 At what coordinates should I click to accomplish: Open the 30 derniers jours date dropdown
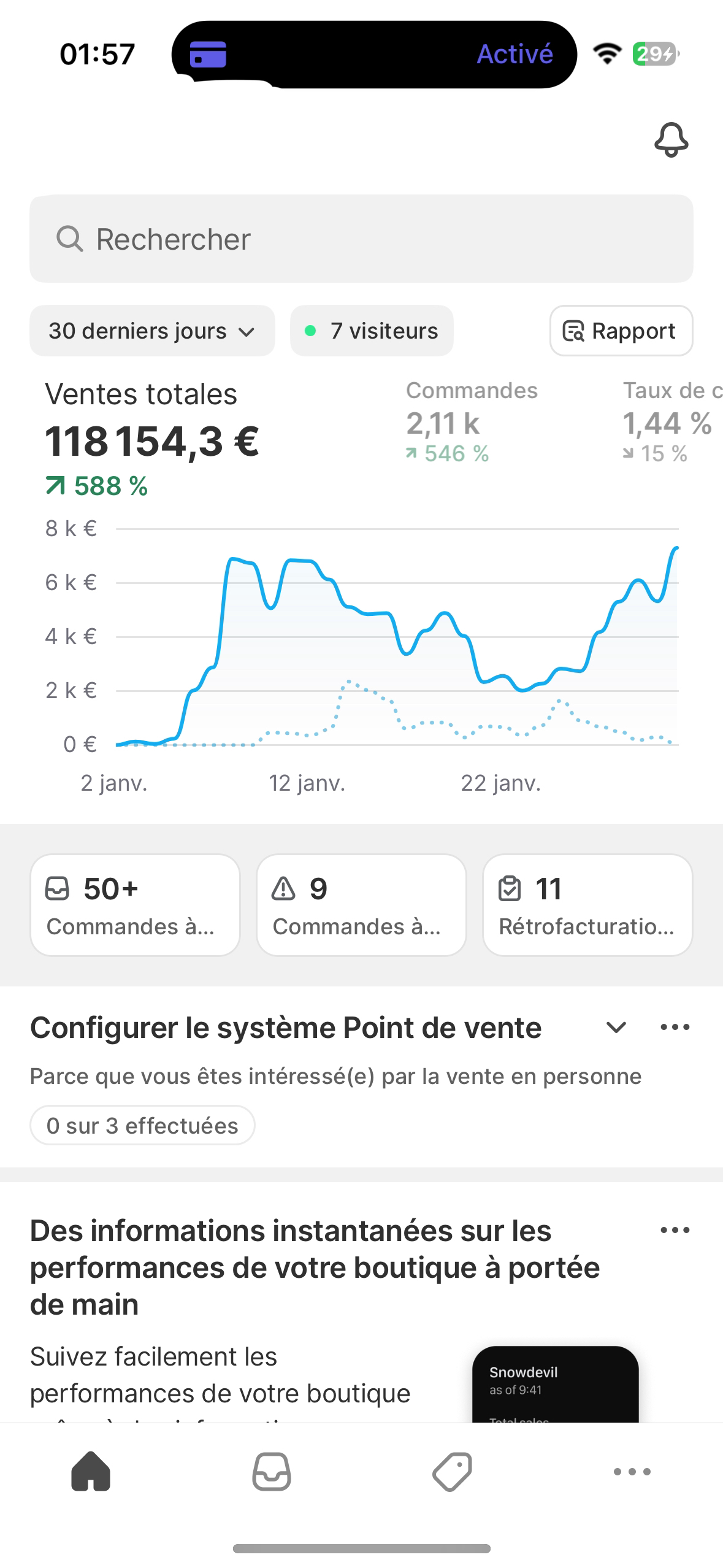point(152,331)
